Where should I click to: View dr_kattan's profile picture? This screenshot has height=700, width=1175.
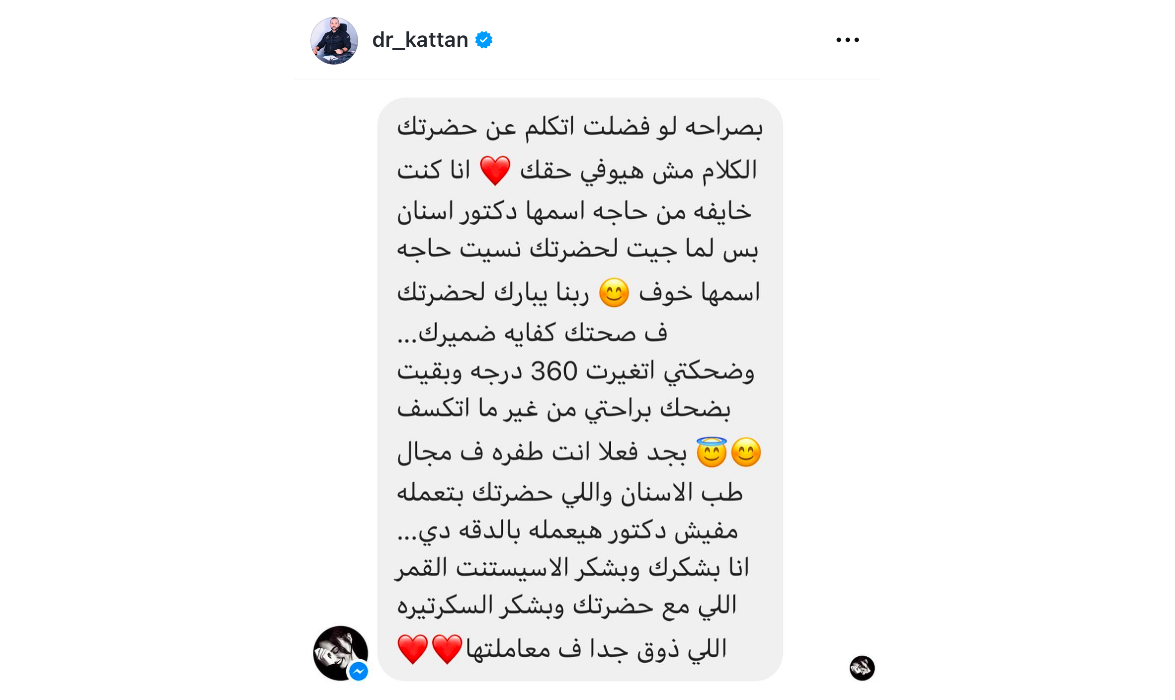(x=334, y=40)
